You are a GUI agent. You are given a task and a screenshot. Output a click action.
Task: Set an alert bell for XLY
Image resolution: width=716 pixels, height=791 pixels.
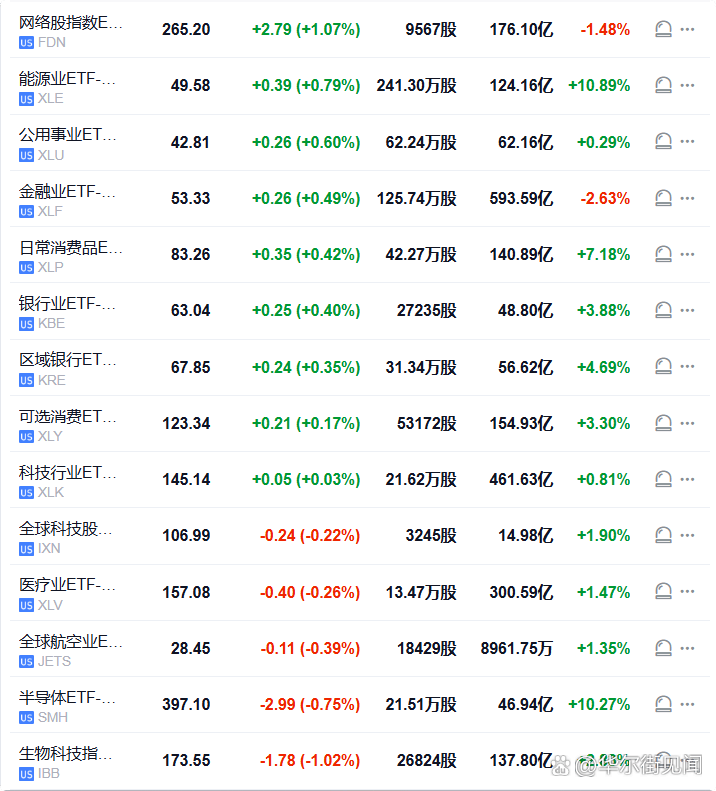(662, 424)
